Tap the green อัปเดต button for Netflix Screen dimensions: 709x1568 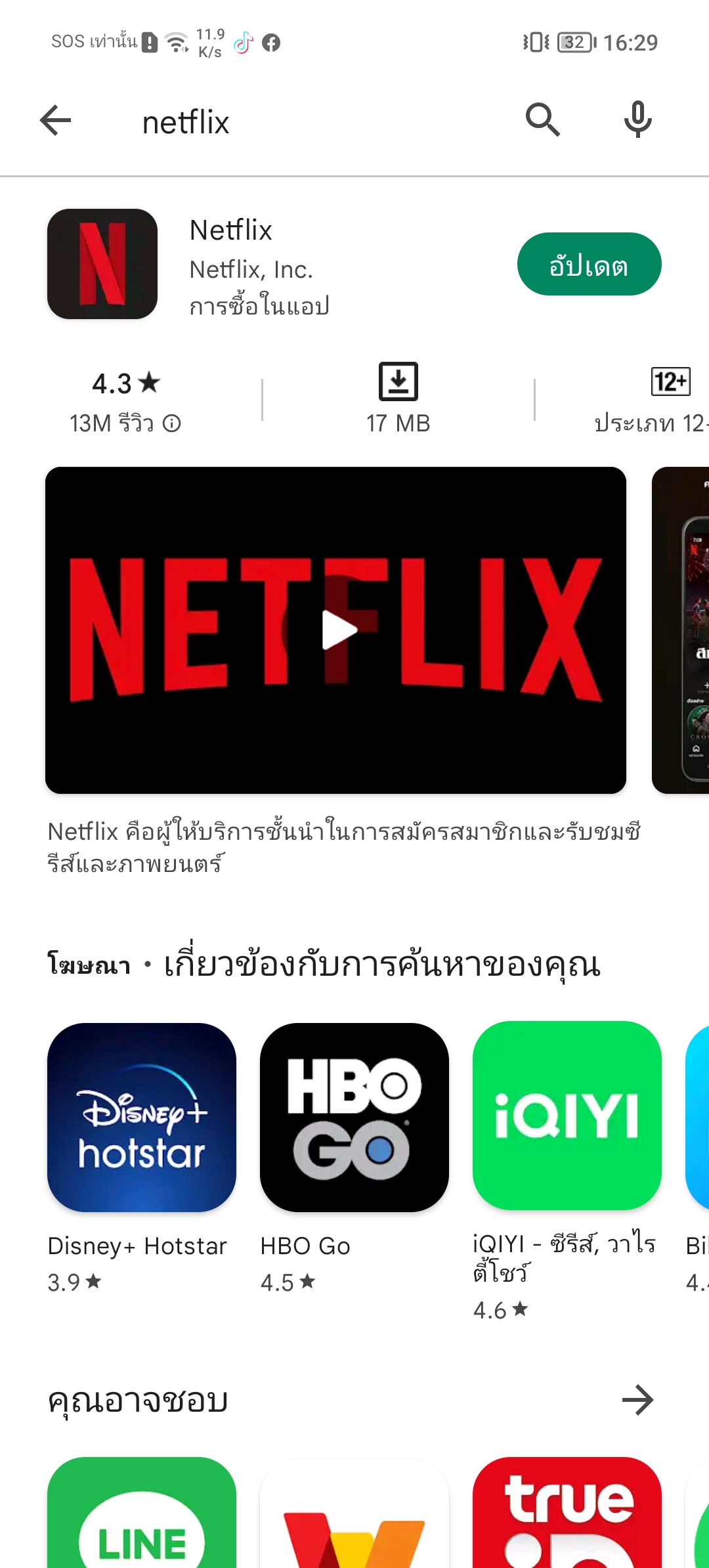pos(589,265)
